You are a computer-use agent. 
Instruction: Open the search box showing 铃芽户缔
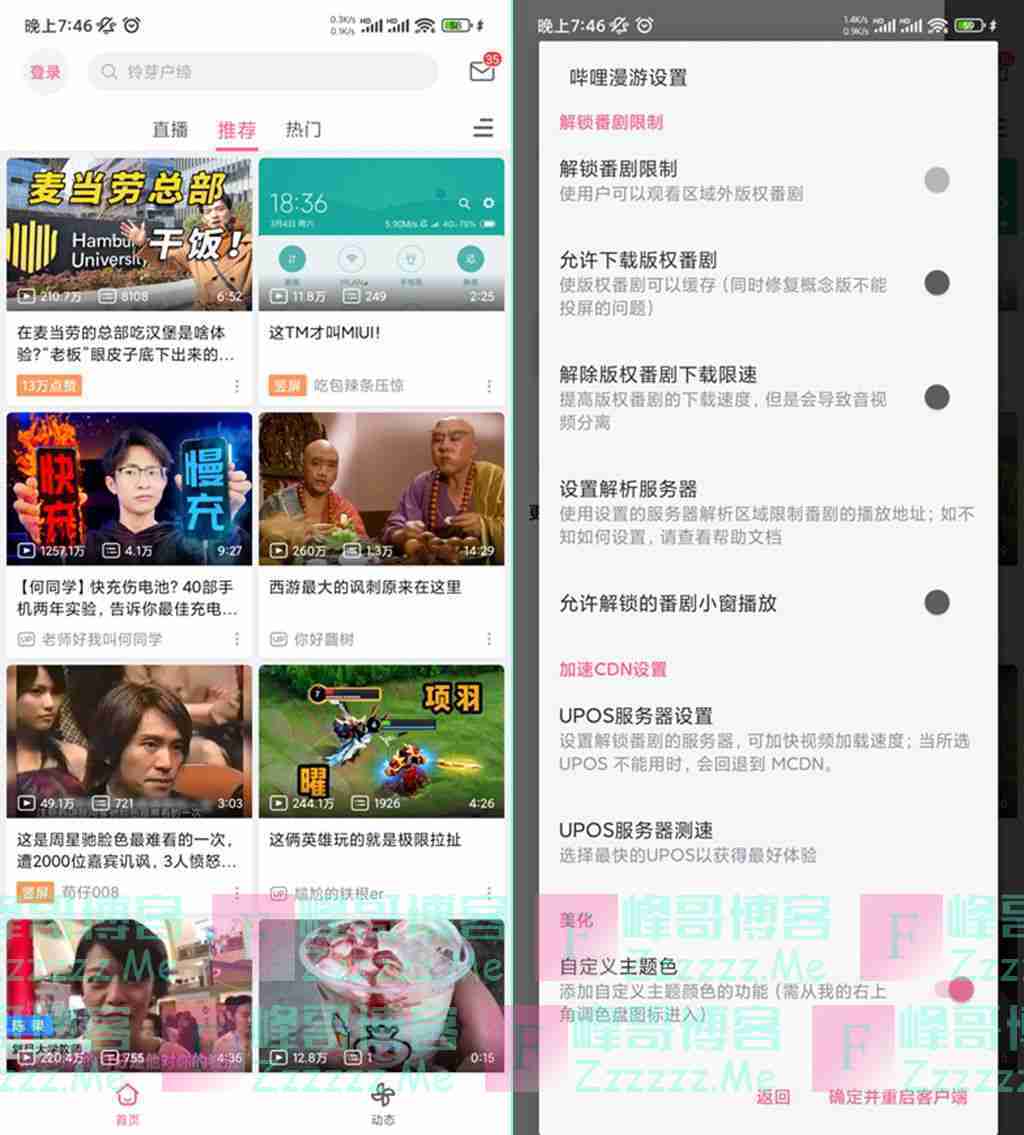tap(265, 72)
